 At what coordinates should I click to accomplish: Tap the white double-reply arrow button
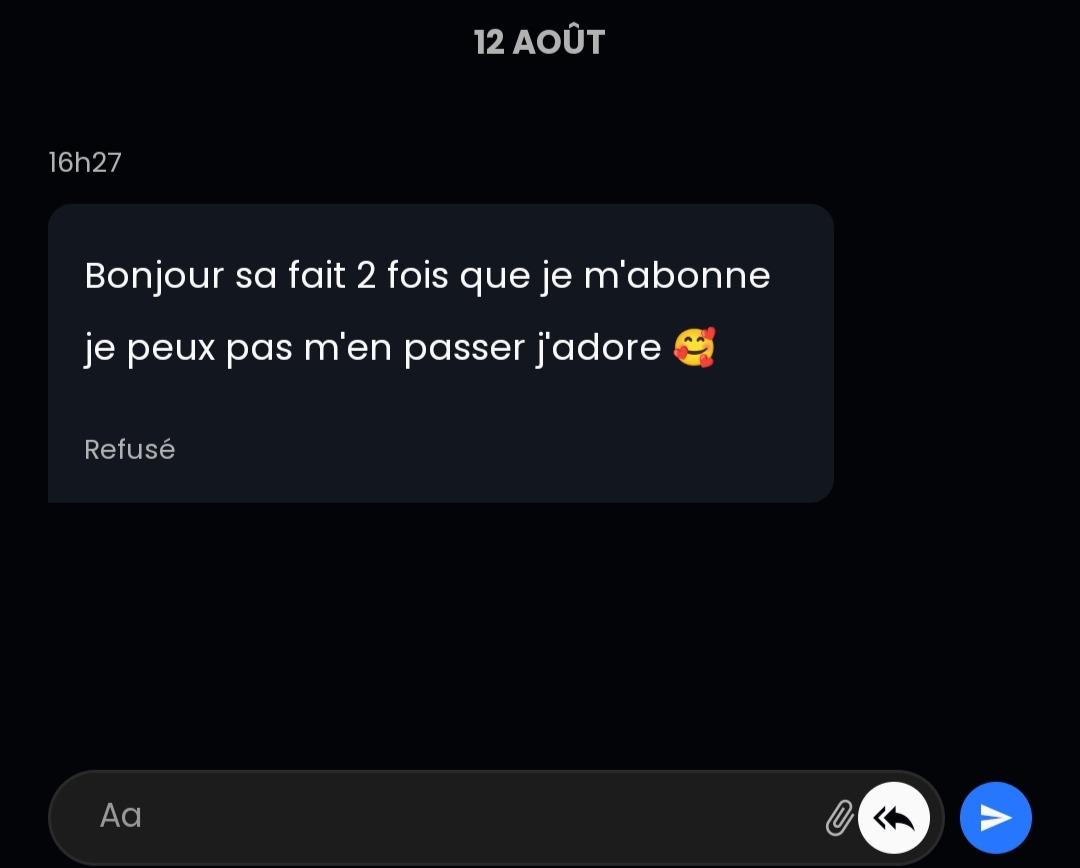coord(894,818)
